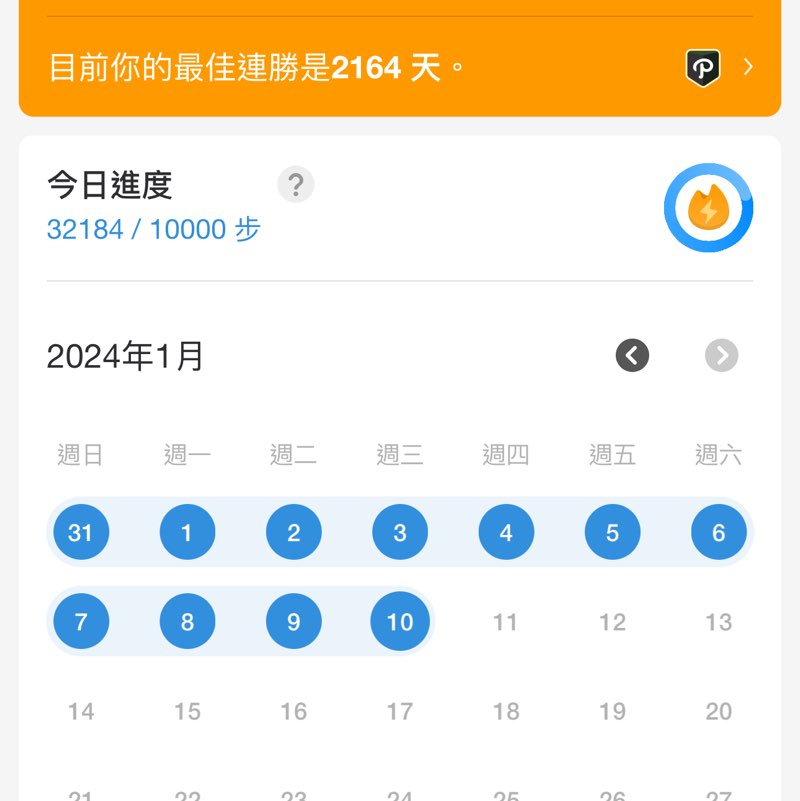Select the blue circle for January 10
The width and height of the screenshot is (800, 801).
[x=400, y=621]
